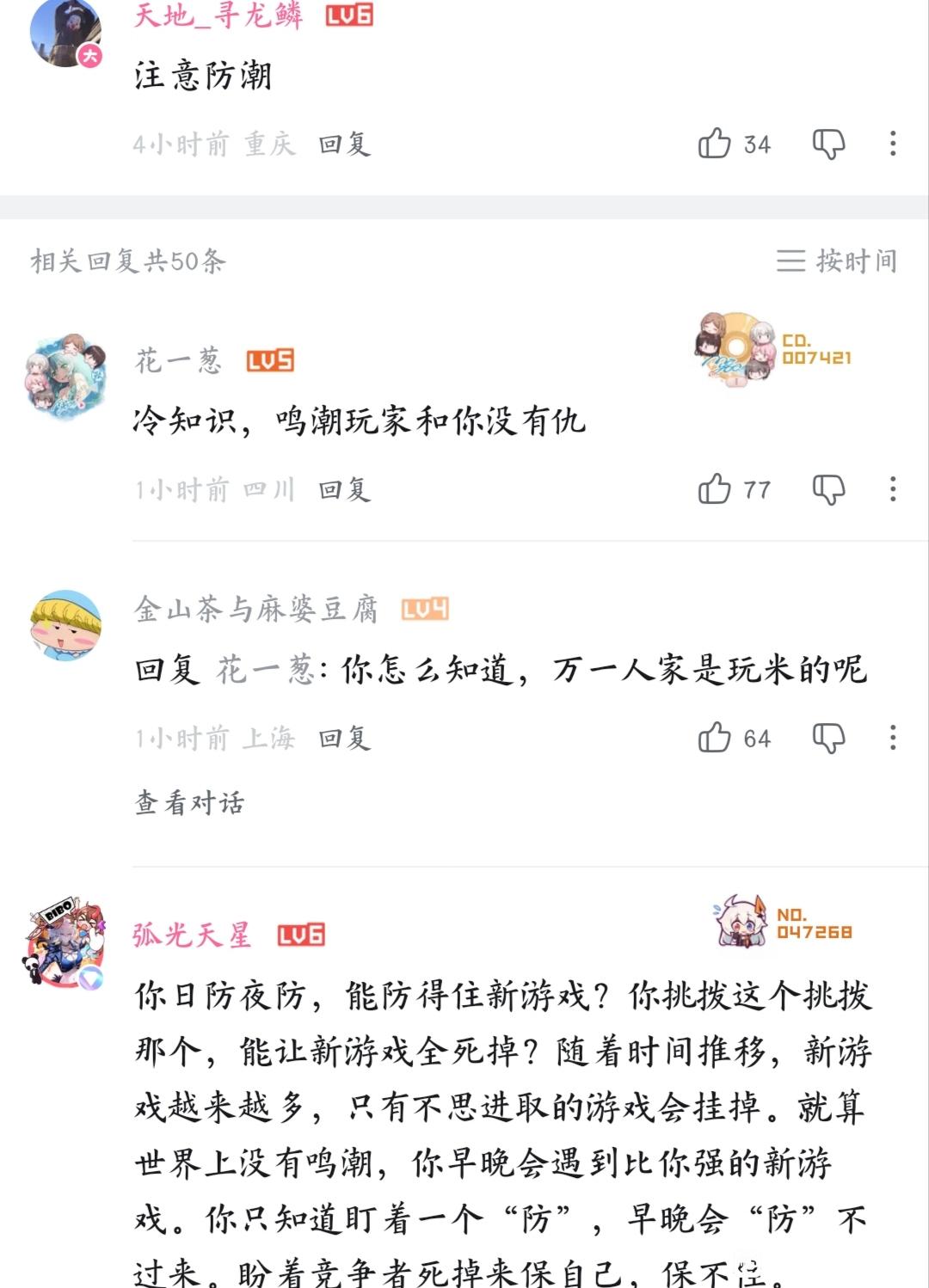
Task: Dislike the comment by 天地_寻龙鳞
Action: pos(828,144)
